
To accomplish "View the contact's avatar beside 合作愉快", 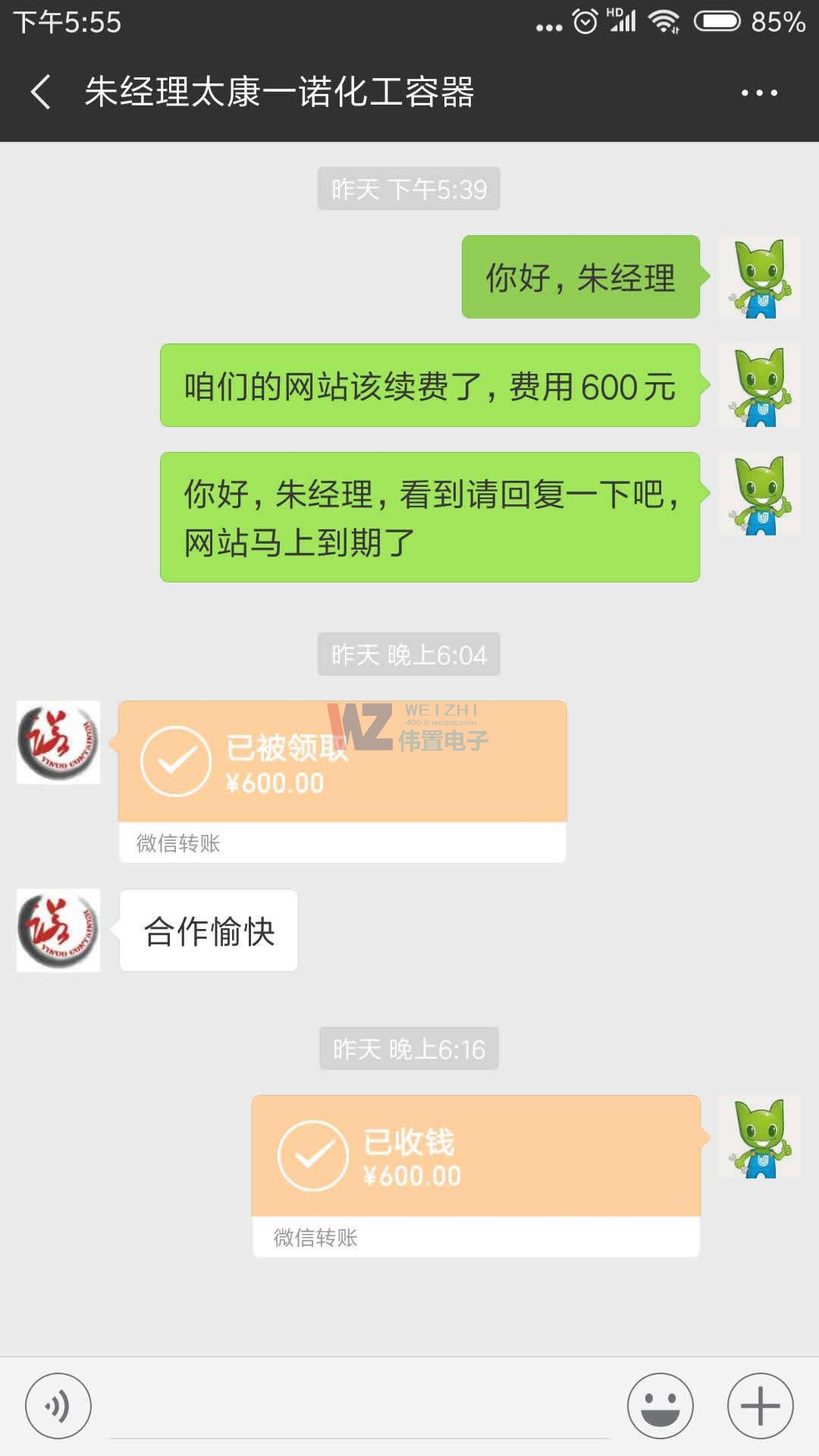I will [58, 930].
